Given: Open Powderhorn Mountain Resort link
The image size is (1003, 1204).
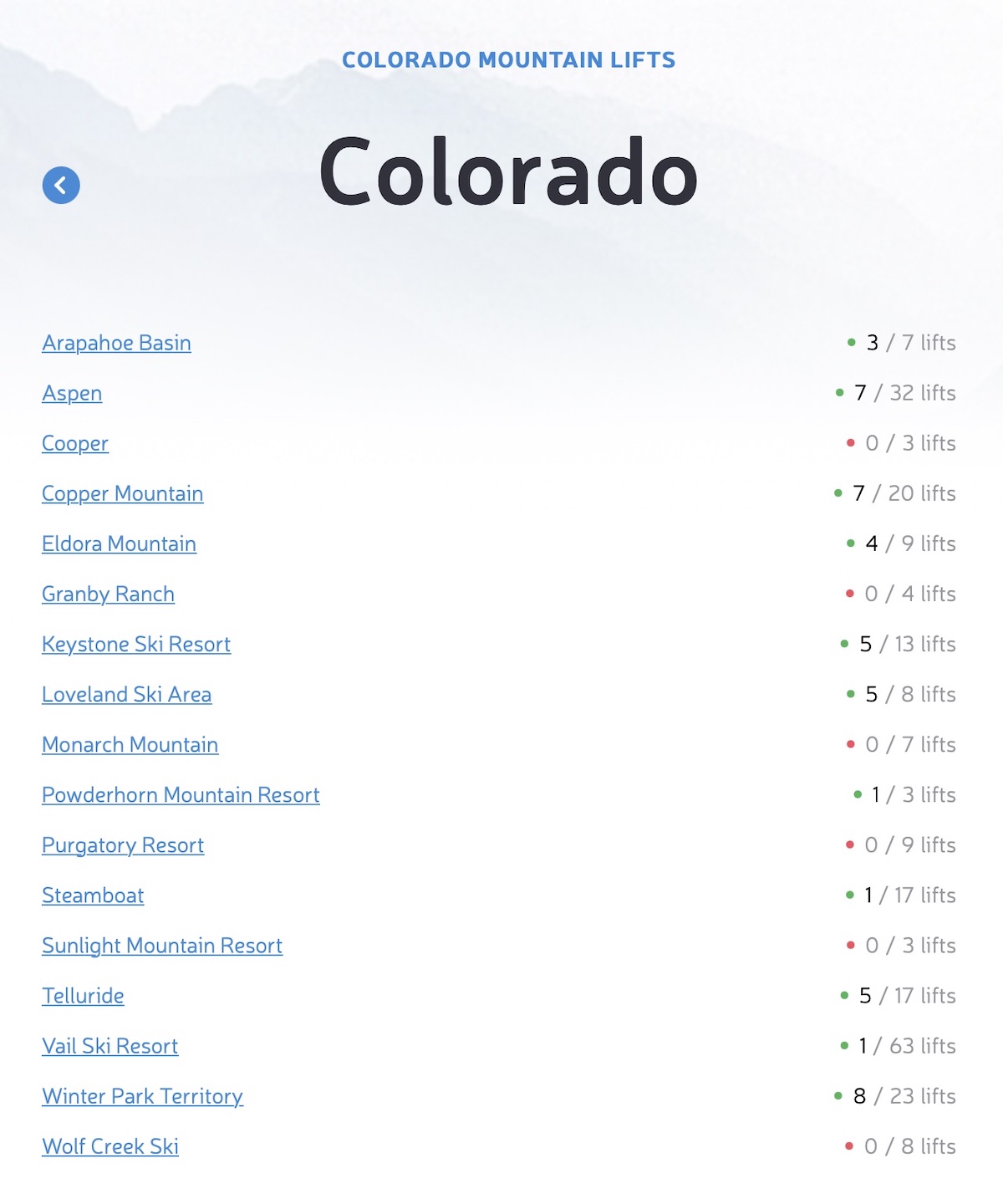Looking at the screenshot, I should pyautogui.click(x=181, y=794).
